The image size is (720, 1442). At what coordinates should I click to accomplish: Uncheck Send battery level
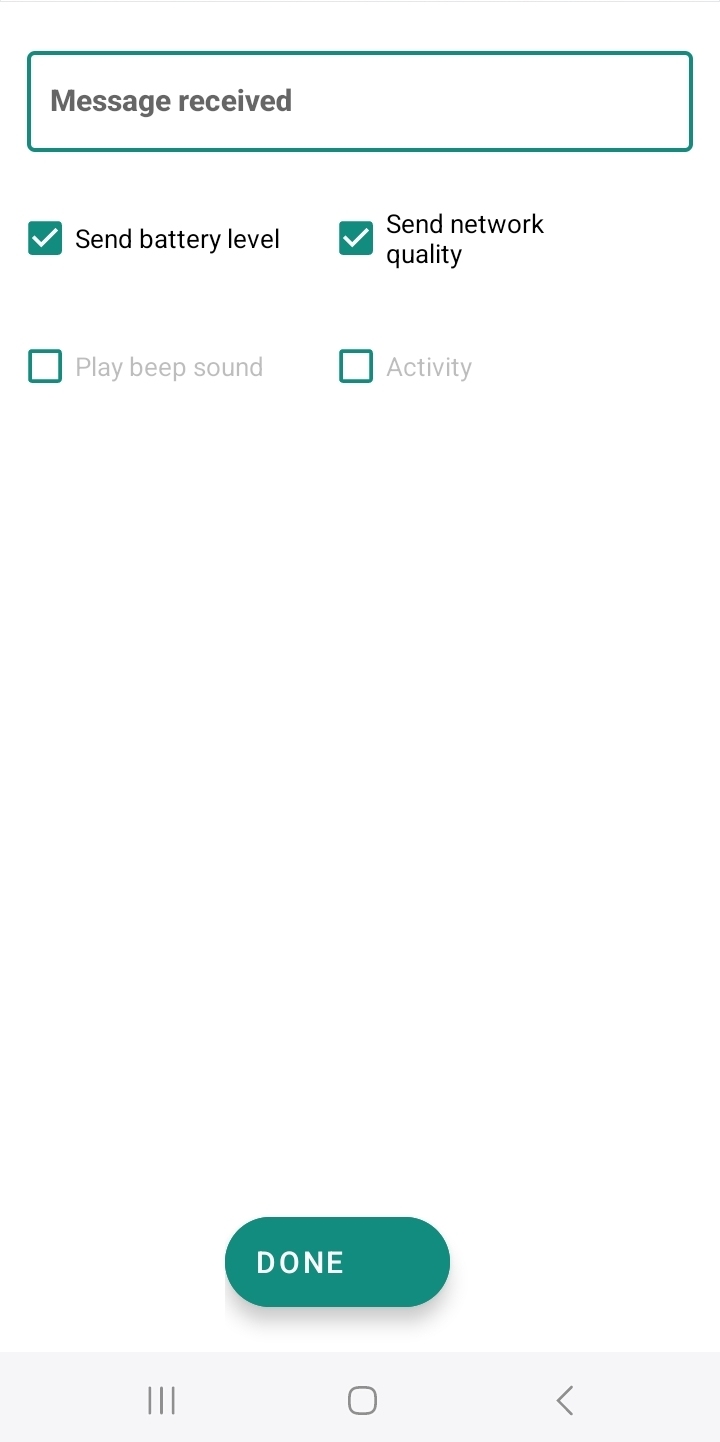45,239
